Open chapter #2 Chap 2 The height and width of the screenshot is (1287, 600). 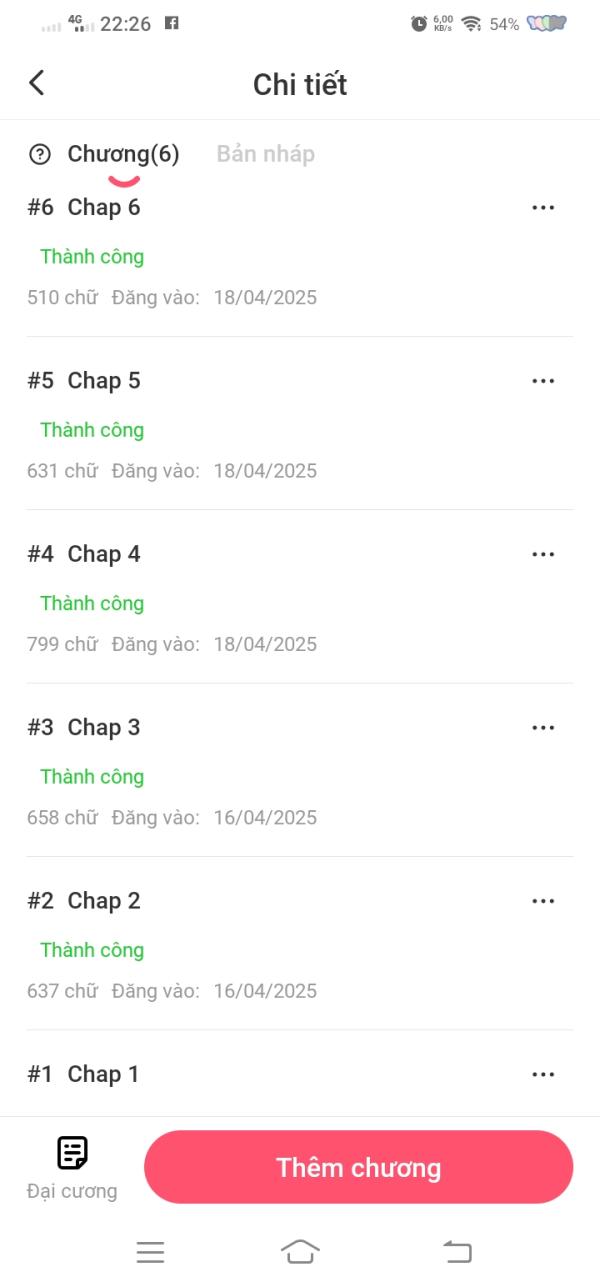coord(300,944)
